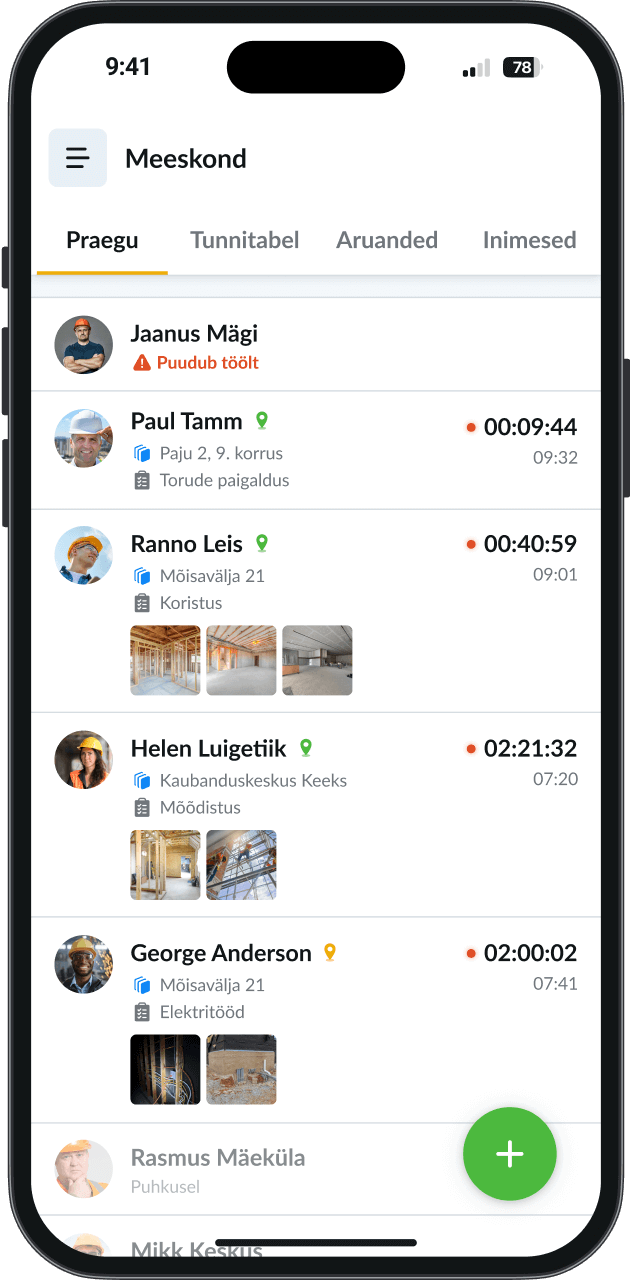Tap Paul Tamm's green location pin
This screenshot has height=1280, width=630.
click(x=262, y=420)
